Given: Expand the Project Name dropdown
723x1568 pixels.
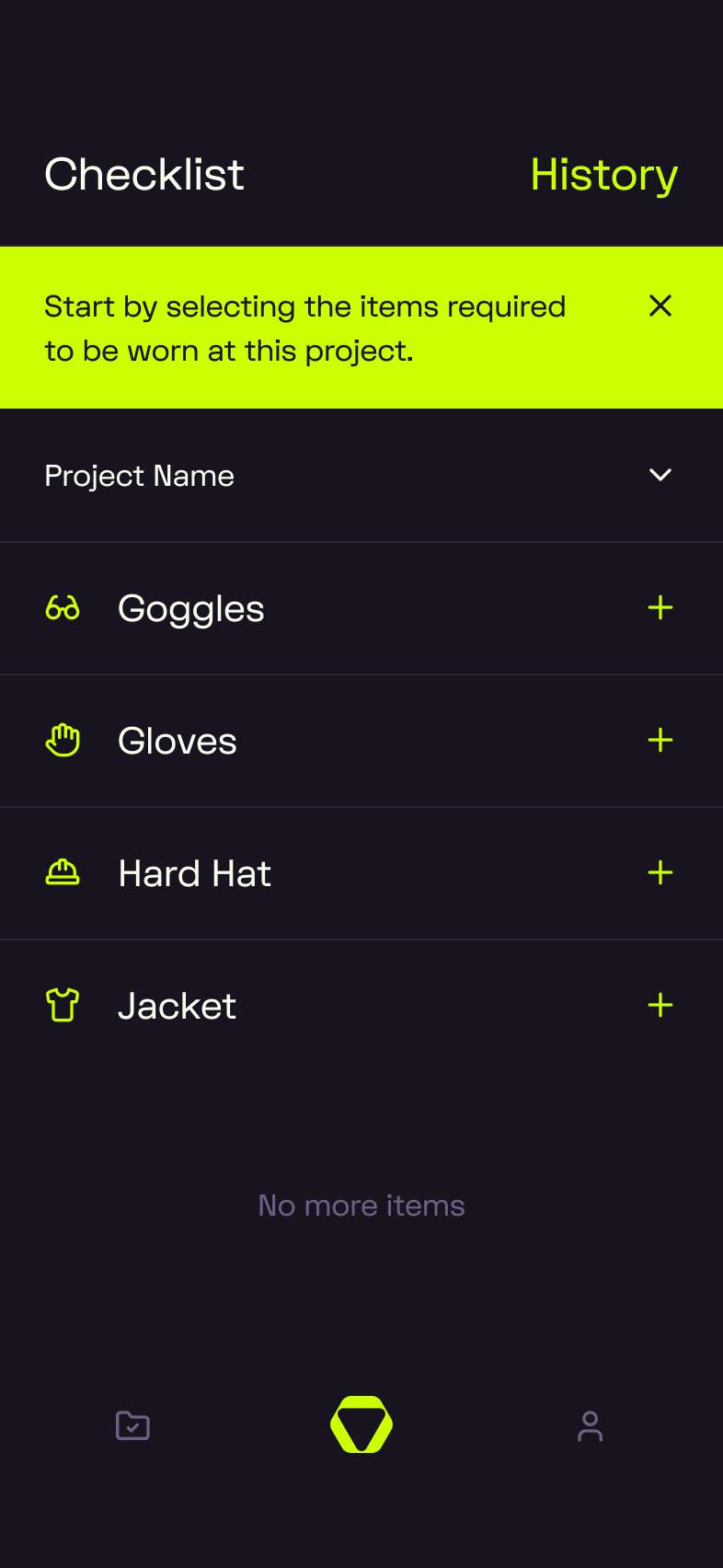Looking at the screenshot, I should [x=361, y=476].
